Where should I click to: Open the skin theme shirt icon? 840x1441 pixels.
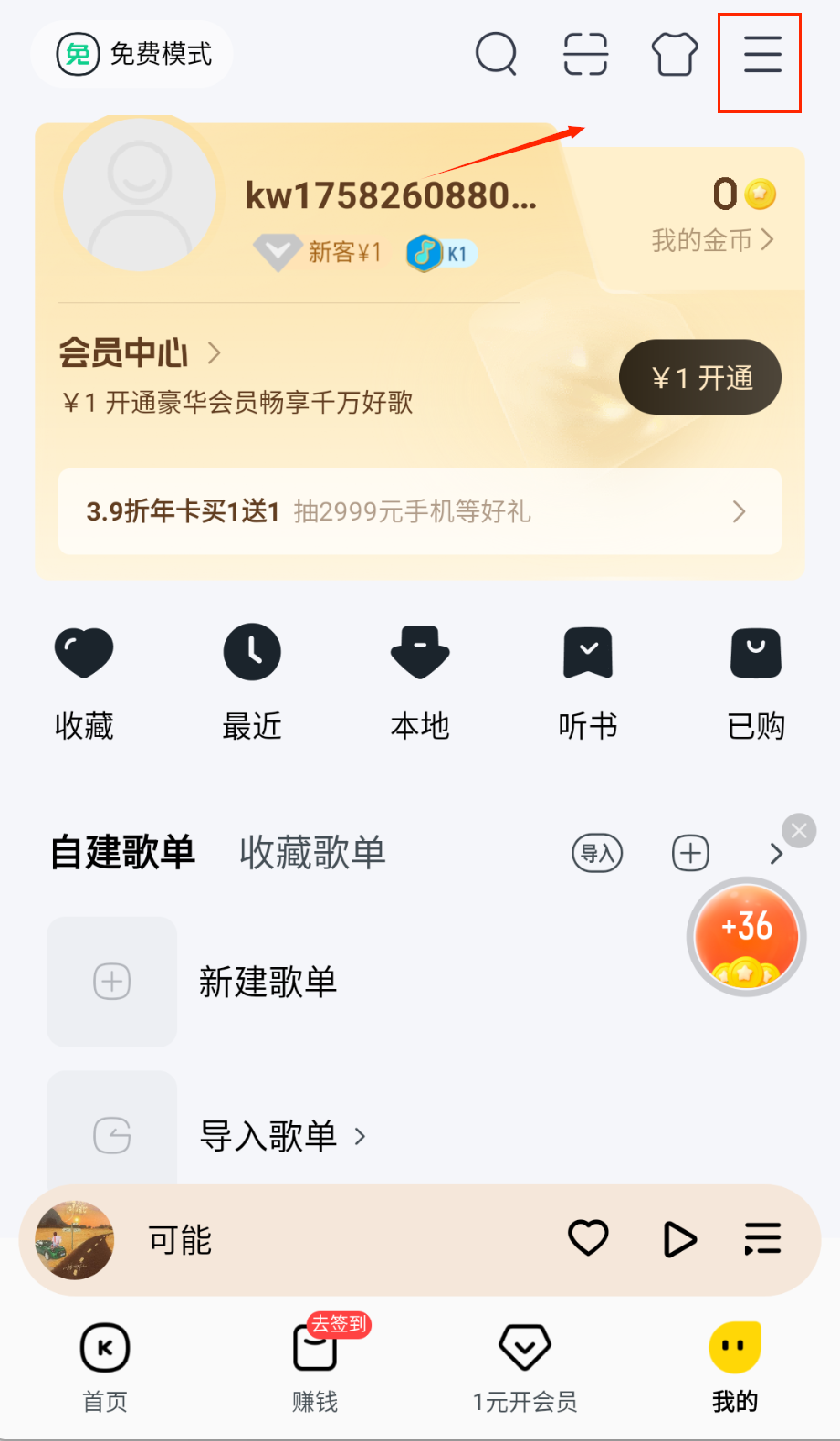(675, 54)
